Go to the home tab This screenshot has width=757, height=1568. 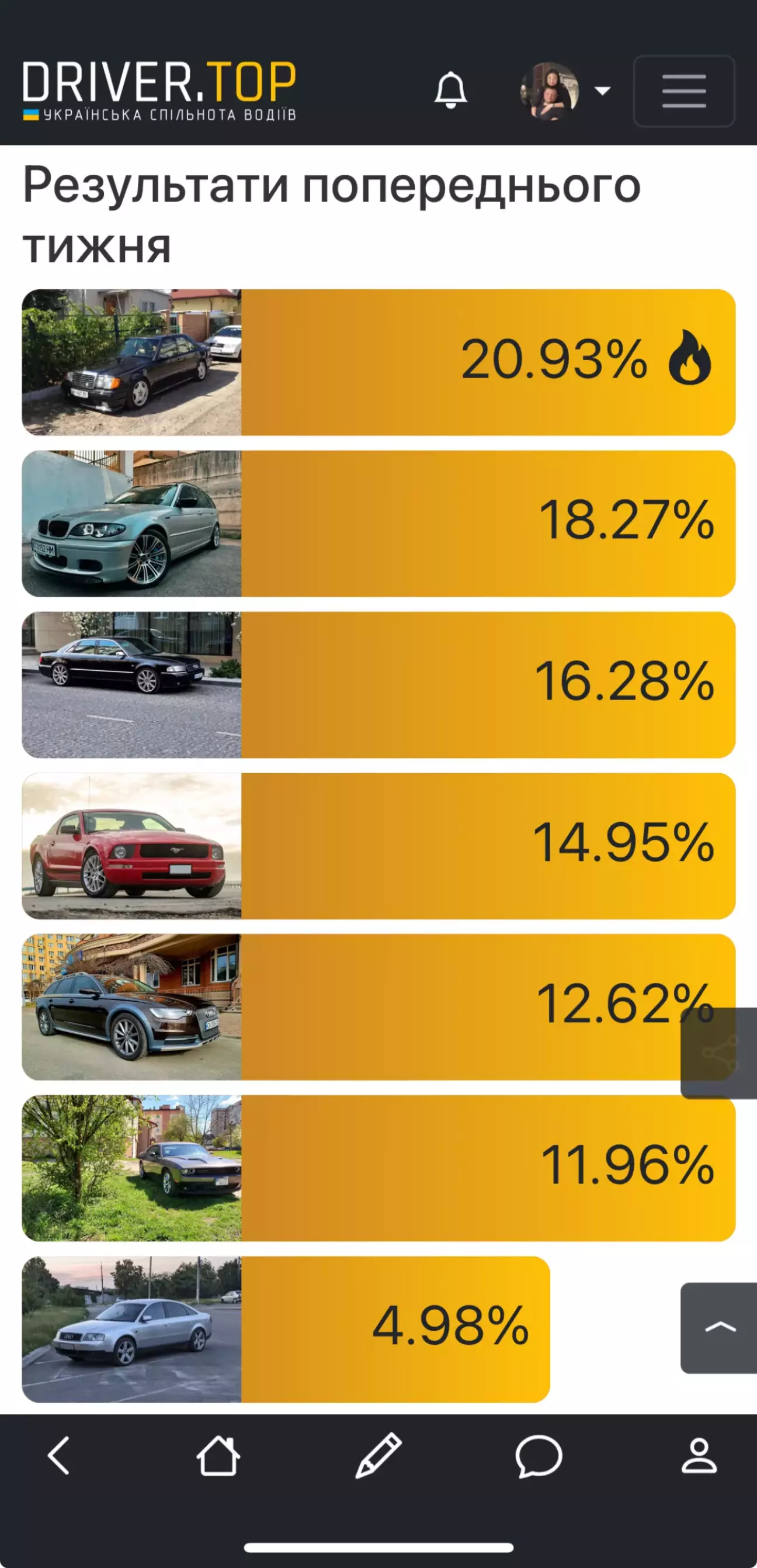218,1455
